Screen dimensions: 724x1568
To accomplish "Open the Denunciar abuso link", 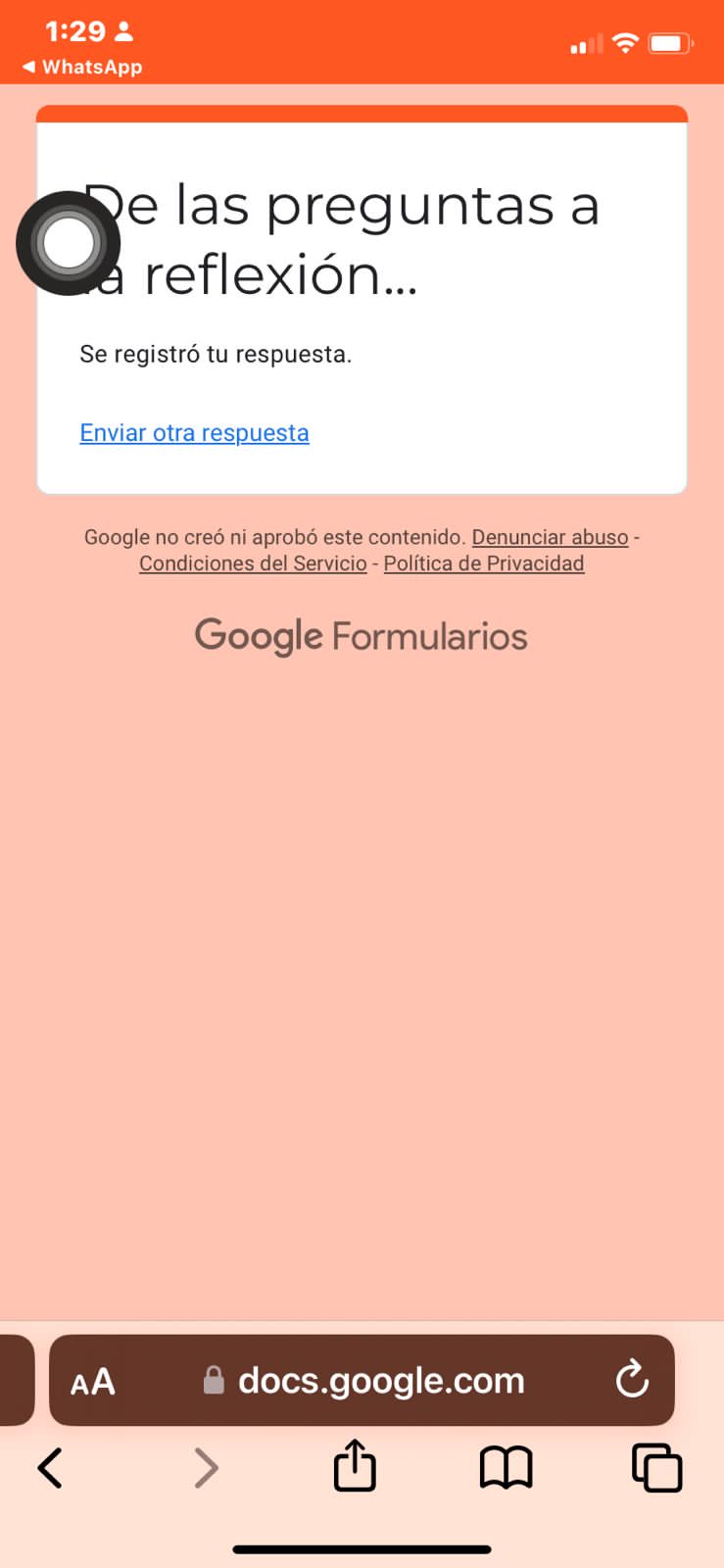I will pyautogui.click(x=550, y=537).
